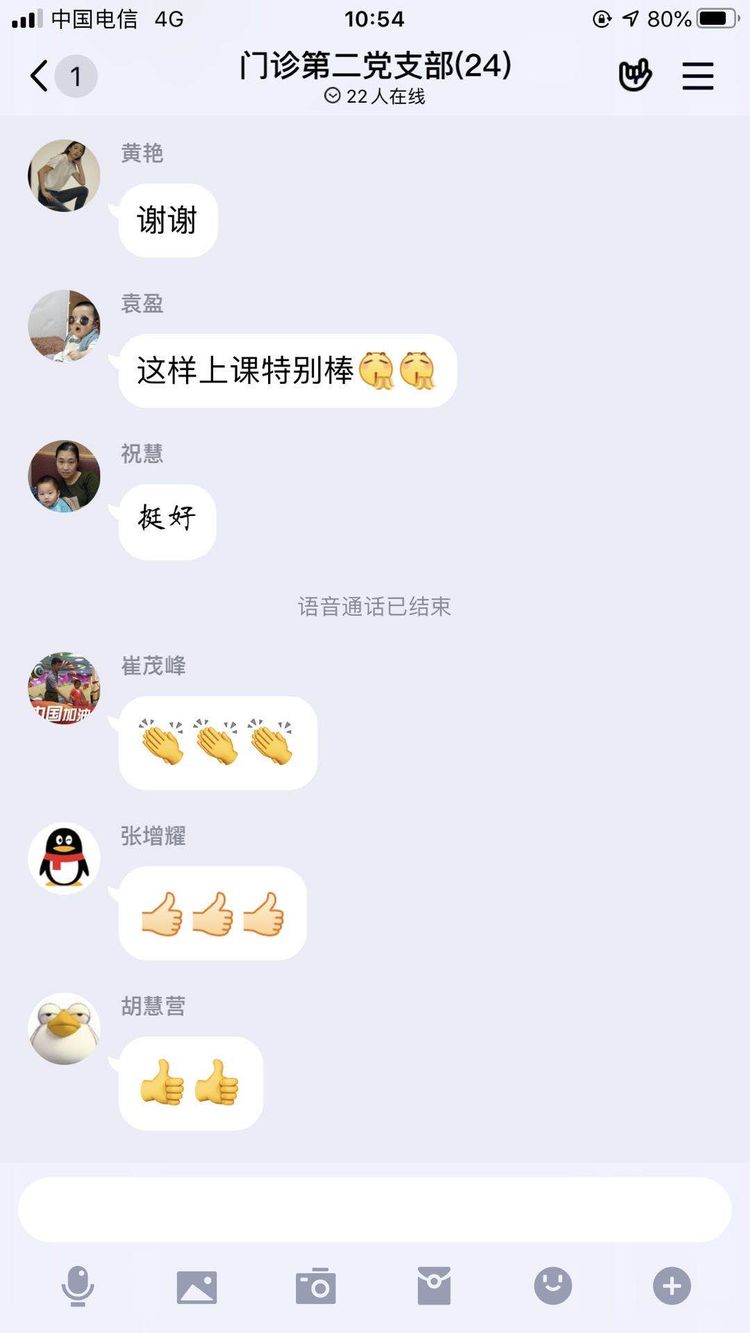Open 胡慧营's duck avatar profile
This screenshot has width=750, height=1333.
[x=64, y=1028]
